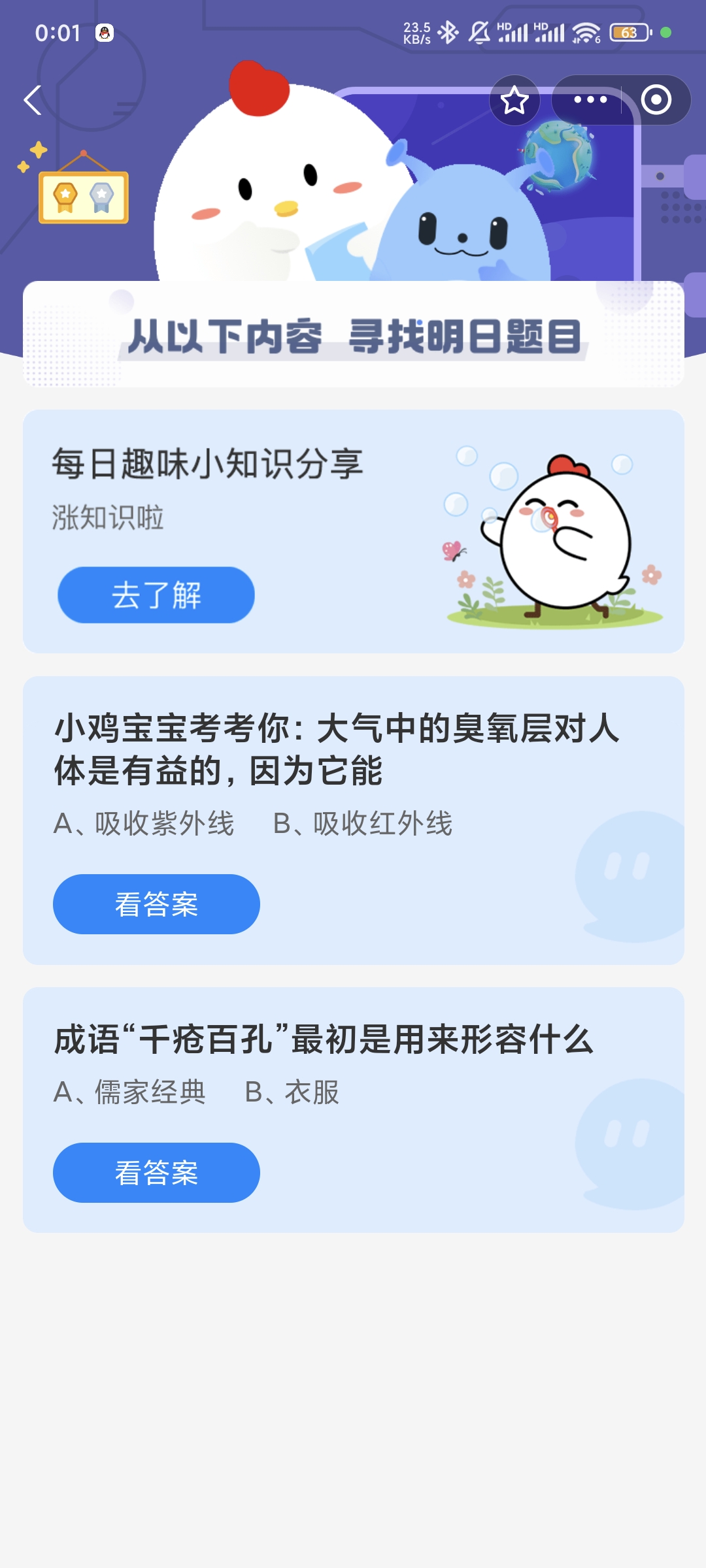706x1568 pixels.
Task: Open the three-dot more menu
Action: click(590, 100)
